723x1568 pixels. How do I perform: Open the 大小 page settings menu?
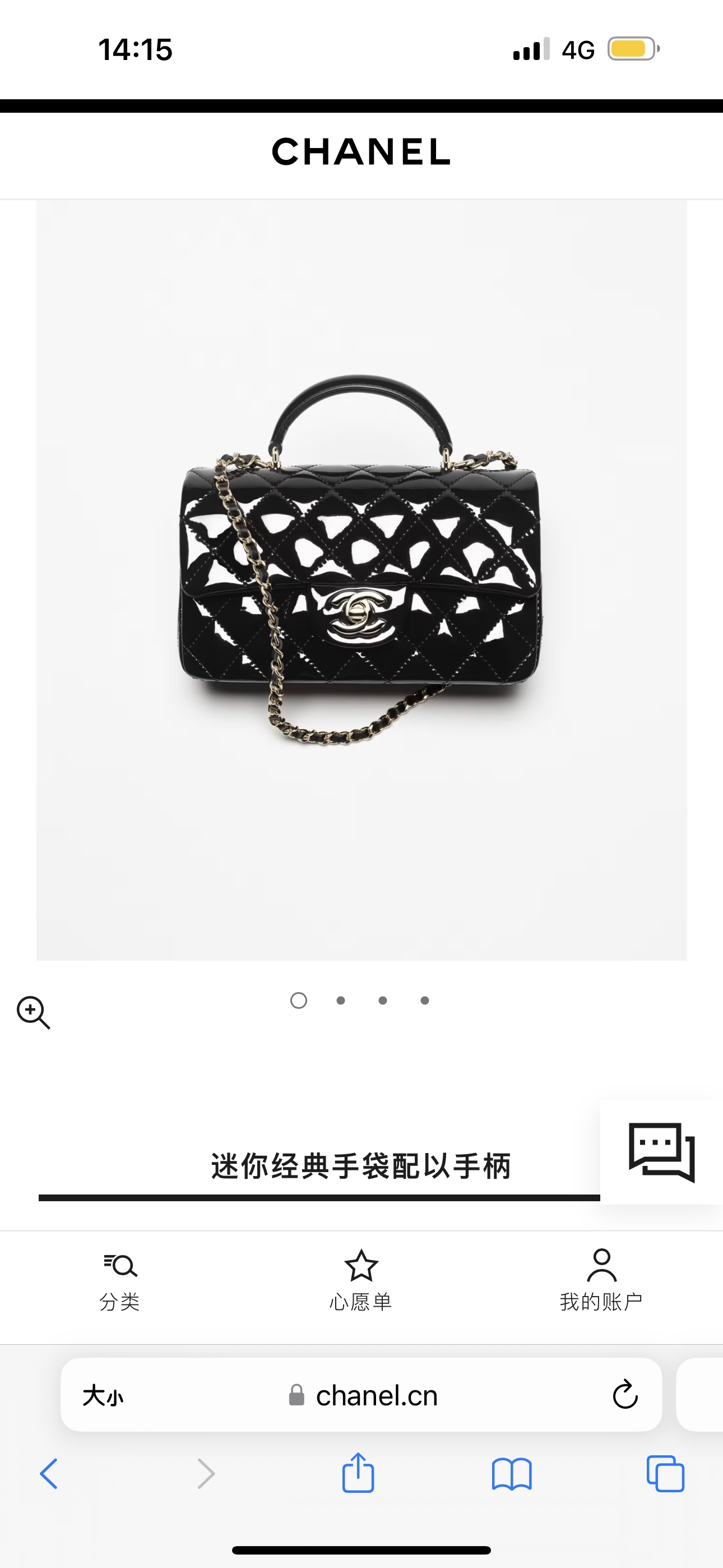tap(103, 1395)
